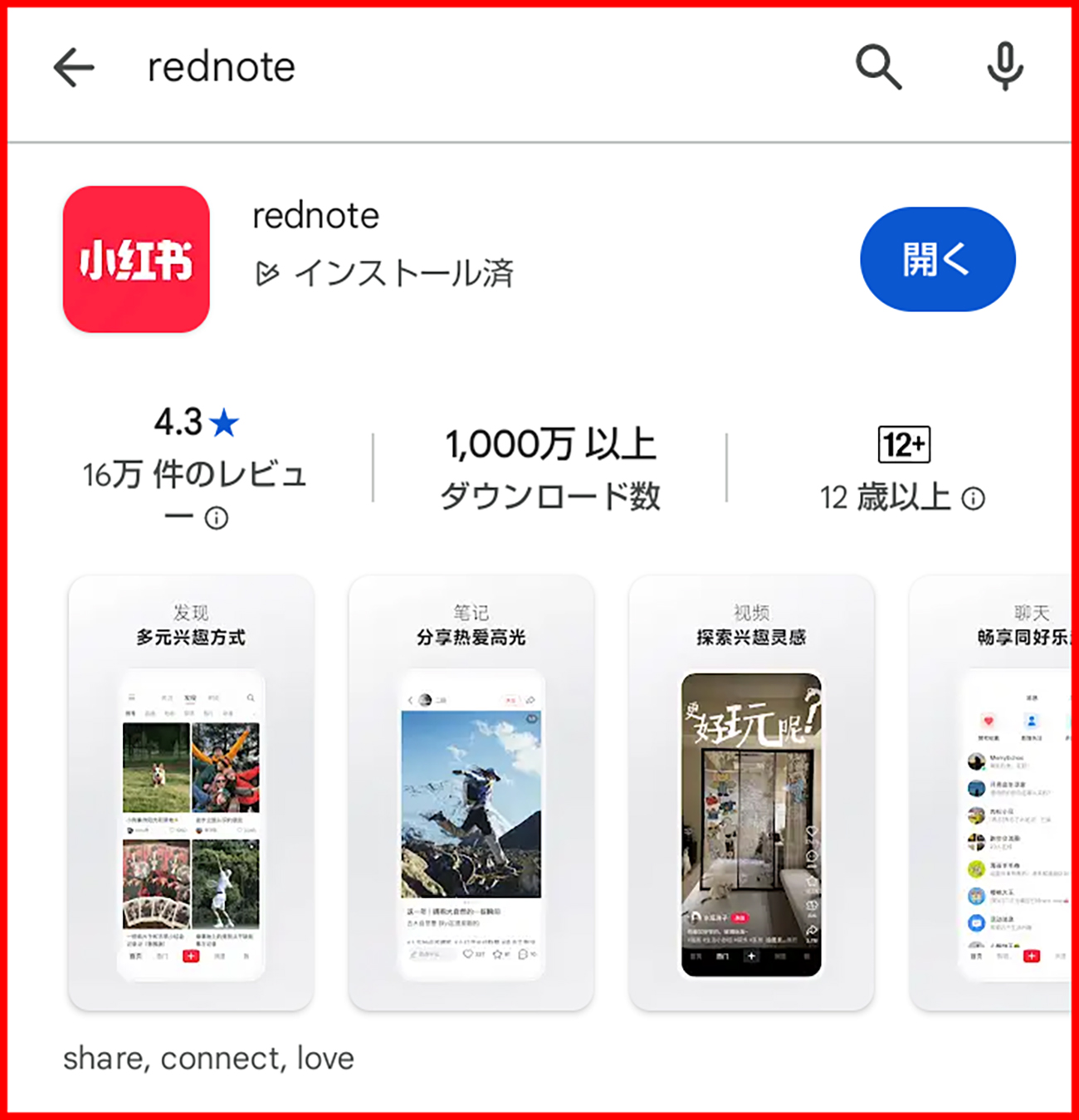
Task: Show info about the 12歳以上 rating
Action: 973,499
